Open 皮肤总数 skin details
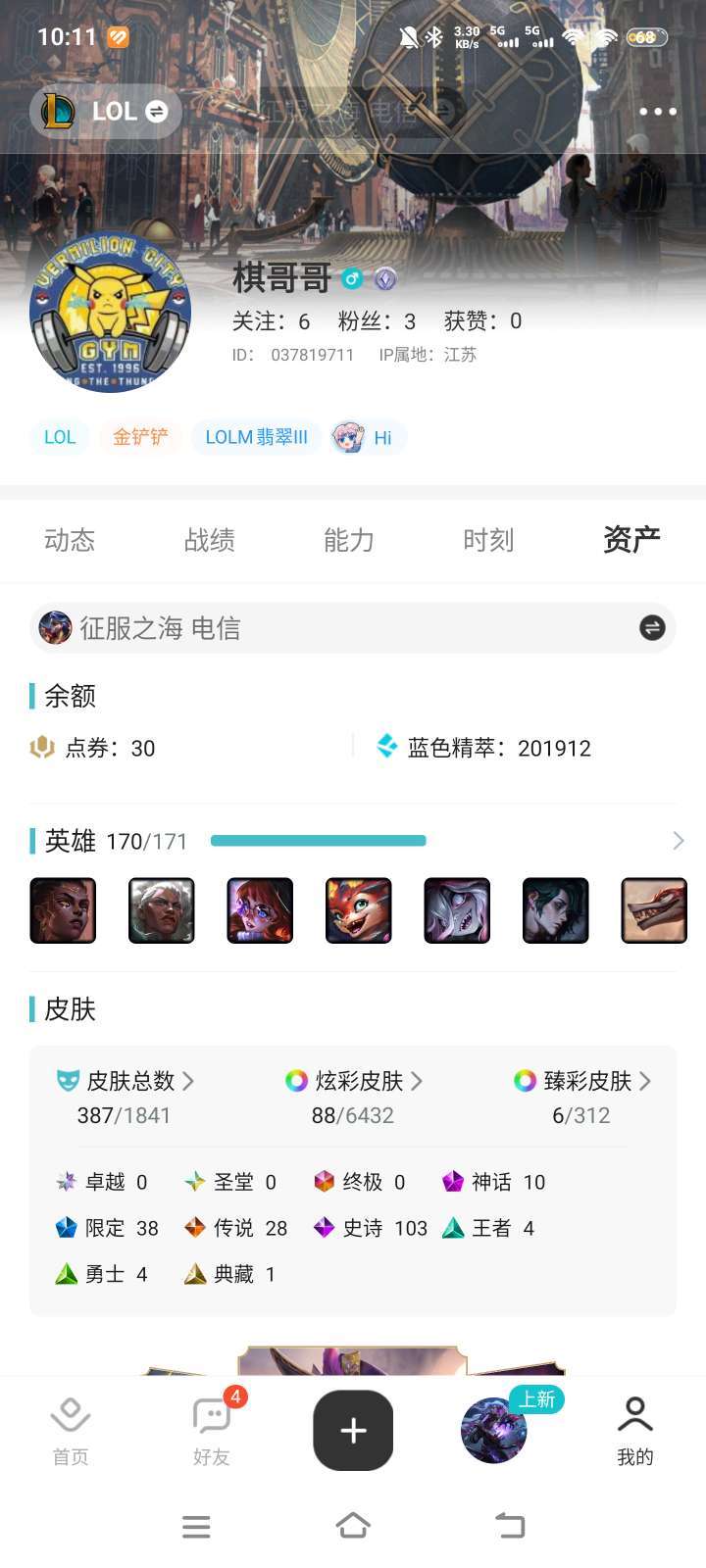This screenshot has height=1568, width=706. tap(126, 1081)
